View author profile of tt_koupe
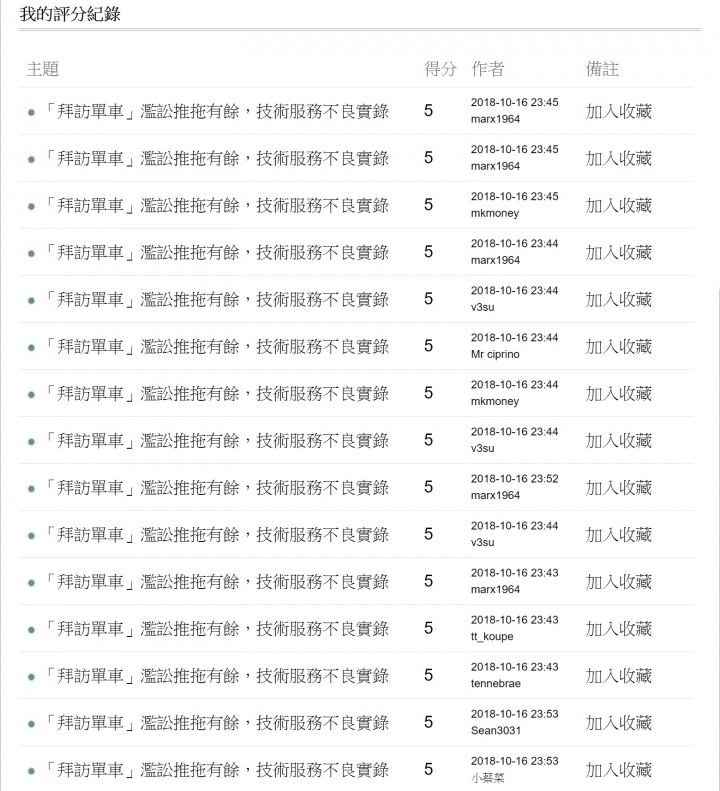This screenshot has height=791, width=720. click(x=492, y=637)
